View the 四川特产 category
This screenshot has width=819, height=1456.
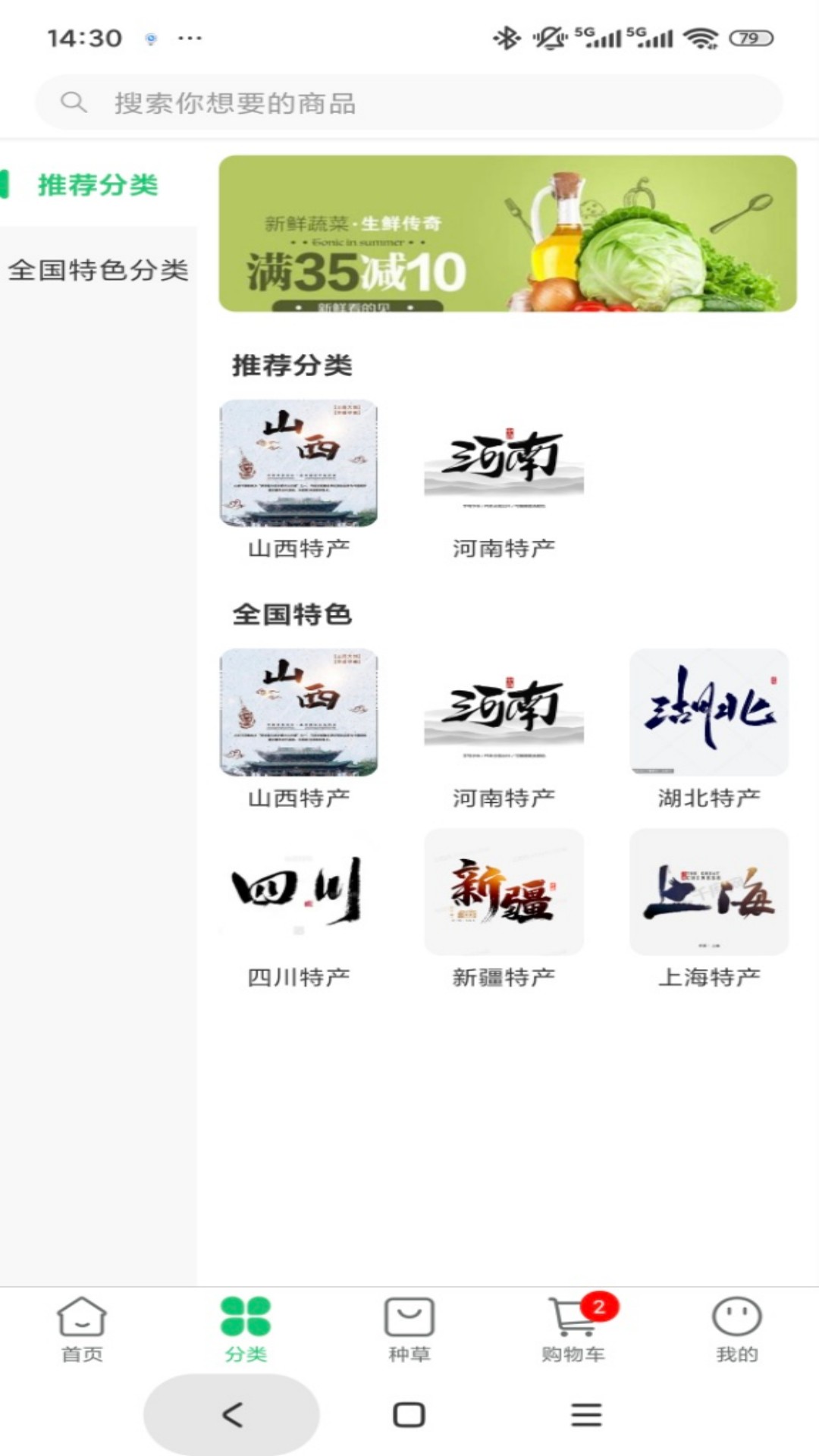[x=299, y=908]
